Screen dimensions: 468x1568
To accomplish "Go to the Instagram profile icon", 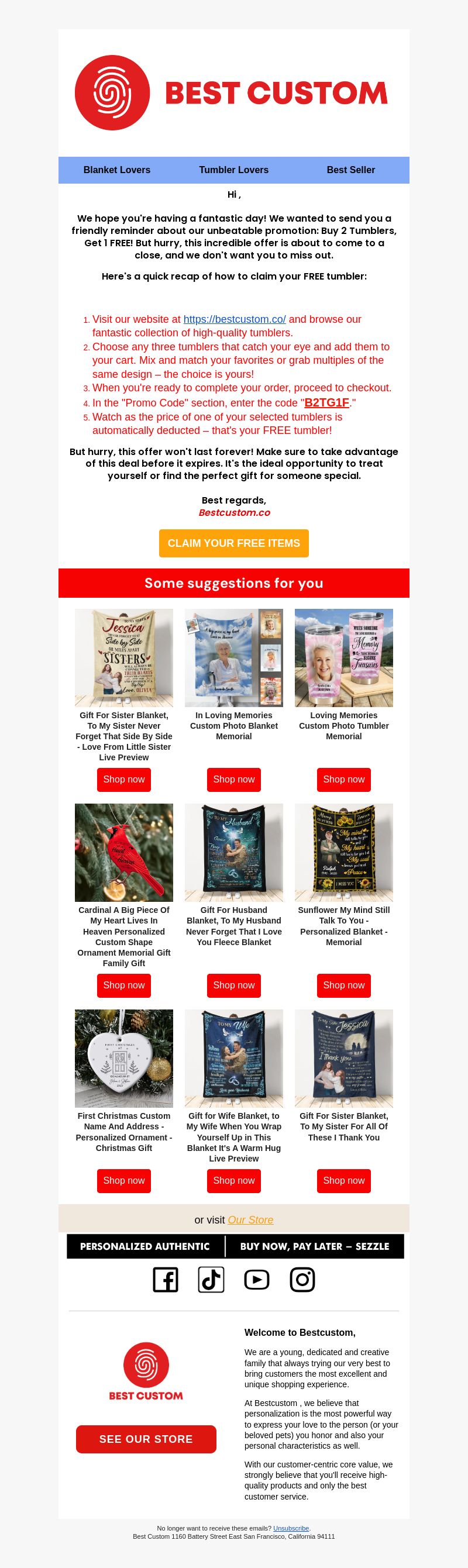I will click(x=302, y=1280).
